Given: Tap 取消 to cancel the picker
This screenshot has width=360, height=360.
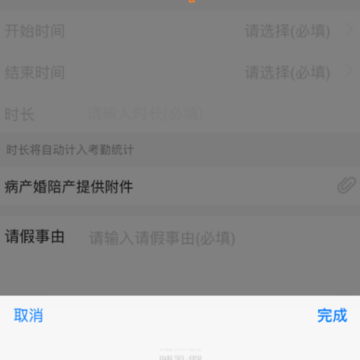Looking at the screenshot, I should click(28, 315).
